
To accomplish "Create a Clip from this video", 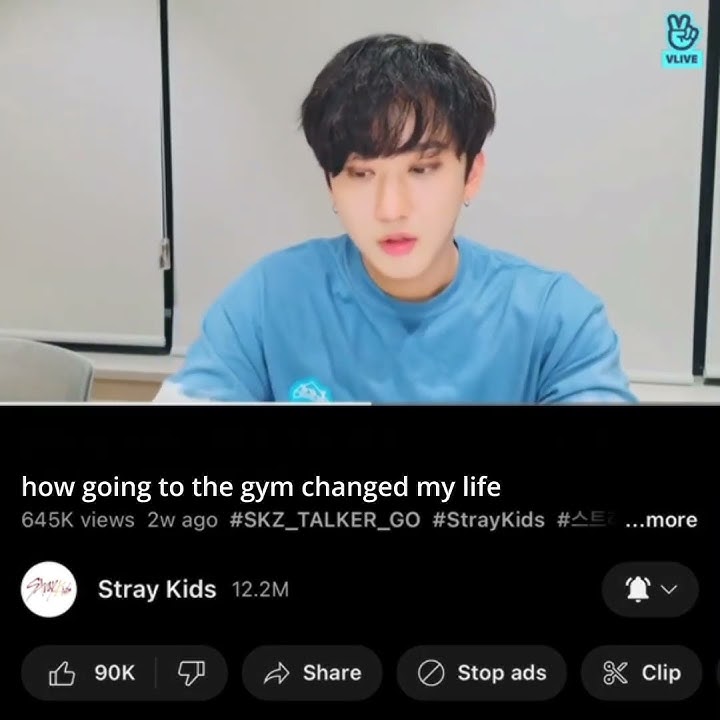I will [x=643, y=673].
